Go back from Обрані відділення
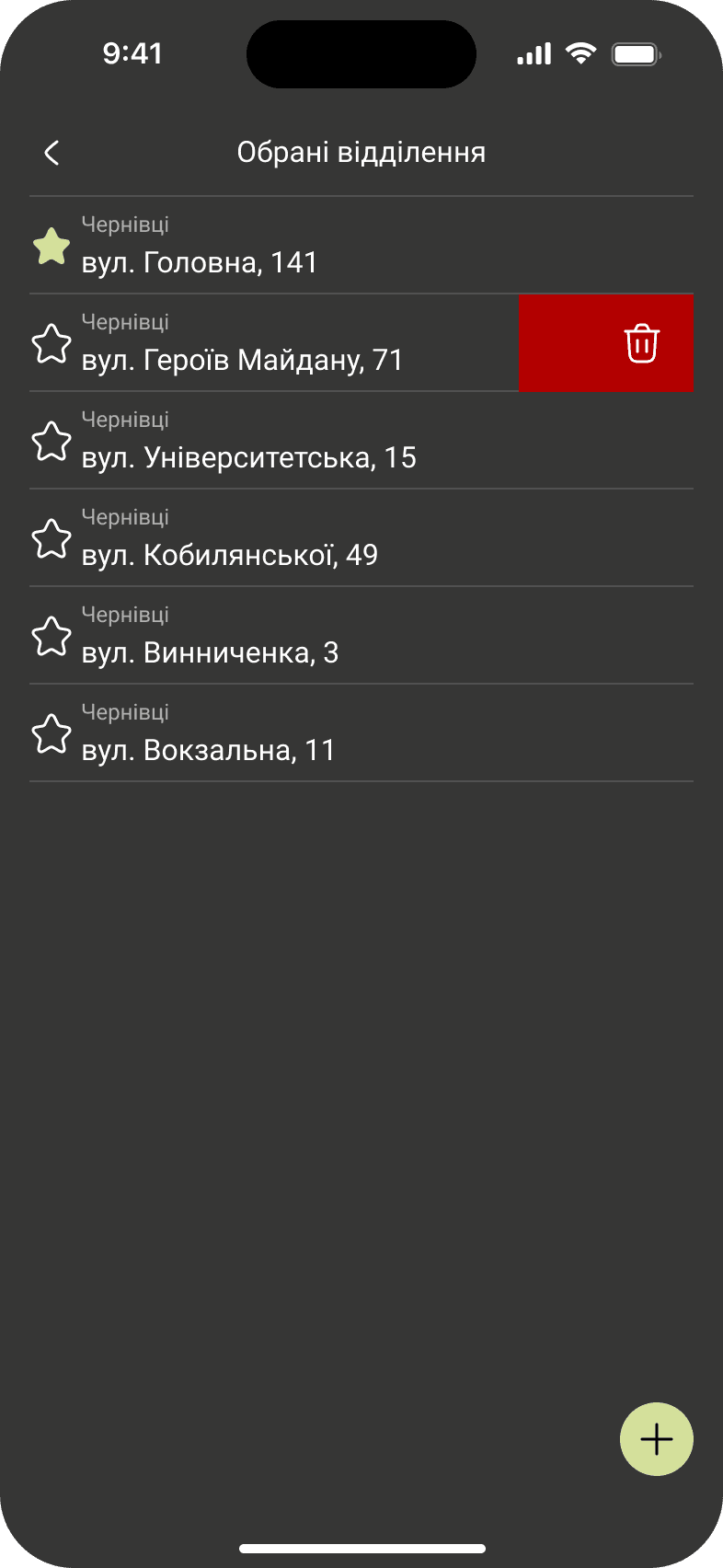 point(52,153)
